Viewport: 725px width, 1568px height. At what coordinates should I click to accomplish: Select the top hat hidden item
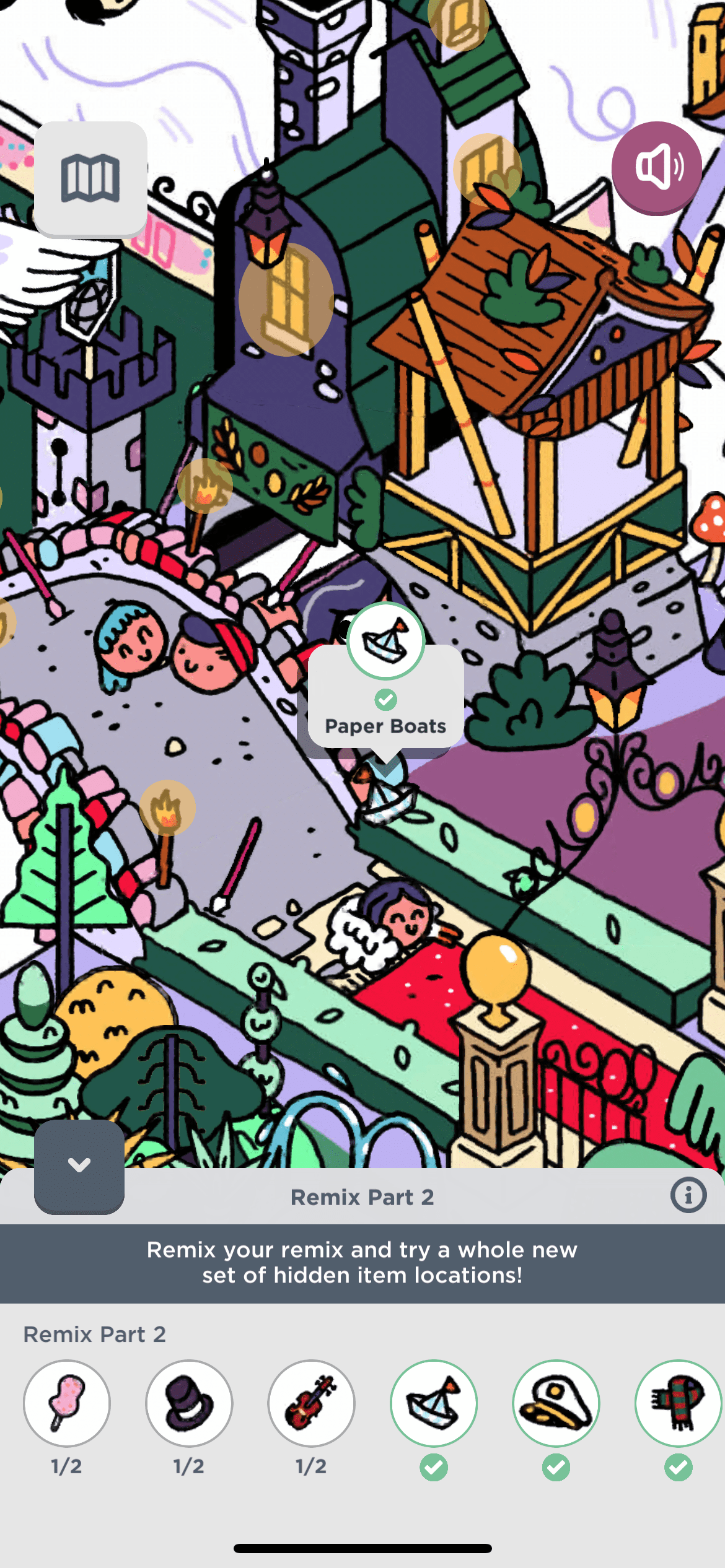point(189,1403)
